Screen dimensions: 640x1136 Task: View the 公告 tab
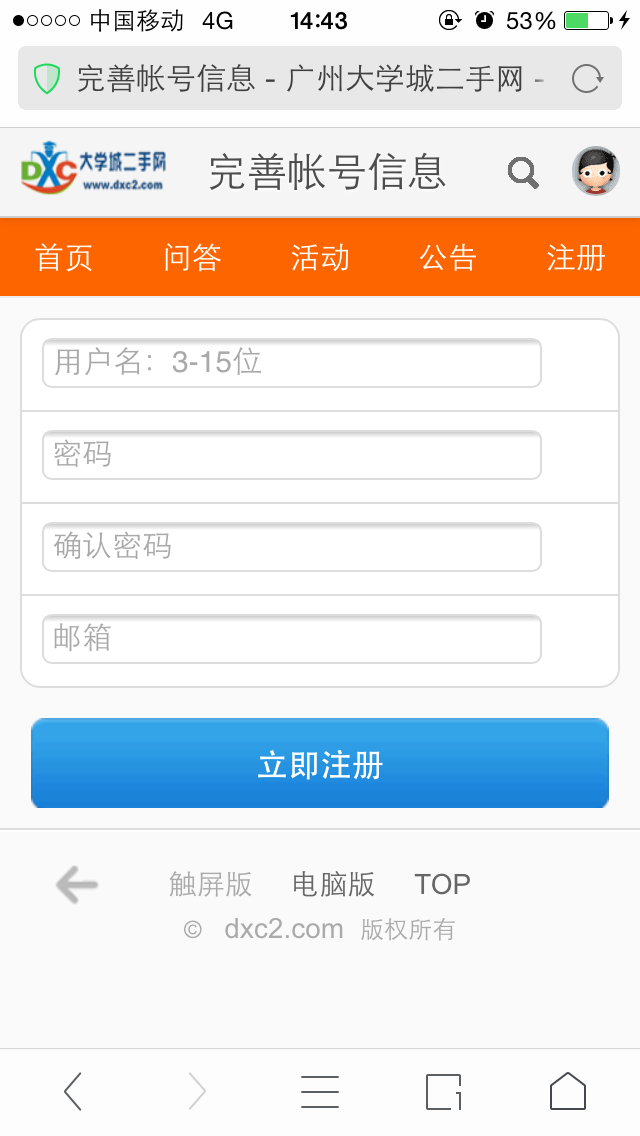tap(448, 258)
